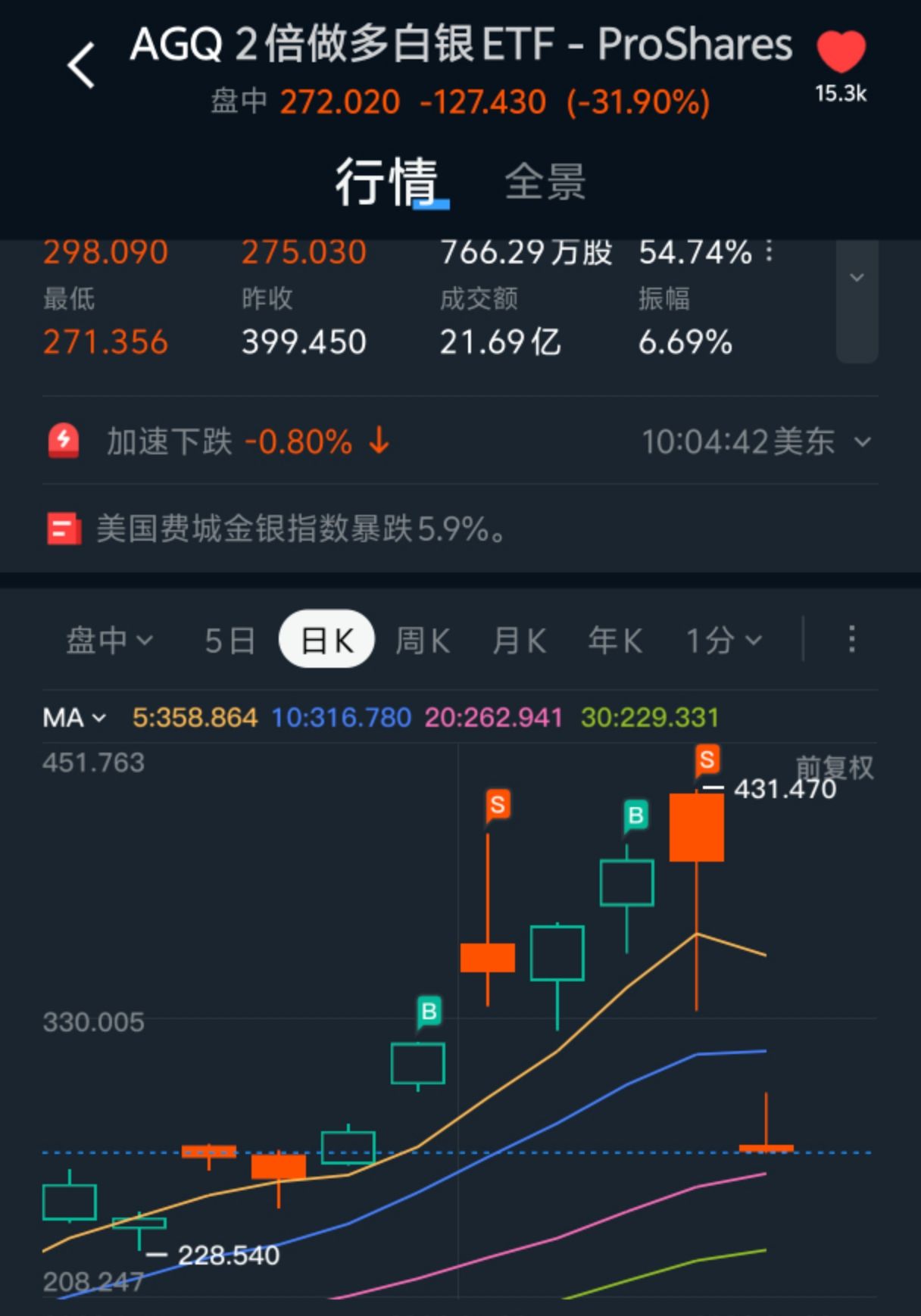Open the 盘中 chart dropdown
This screenshot has height=1316, width=921.
108,641
